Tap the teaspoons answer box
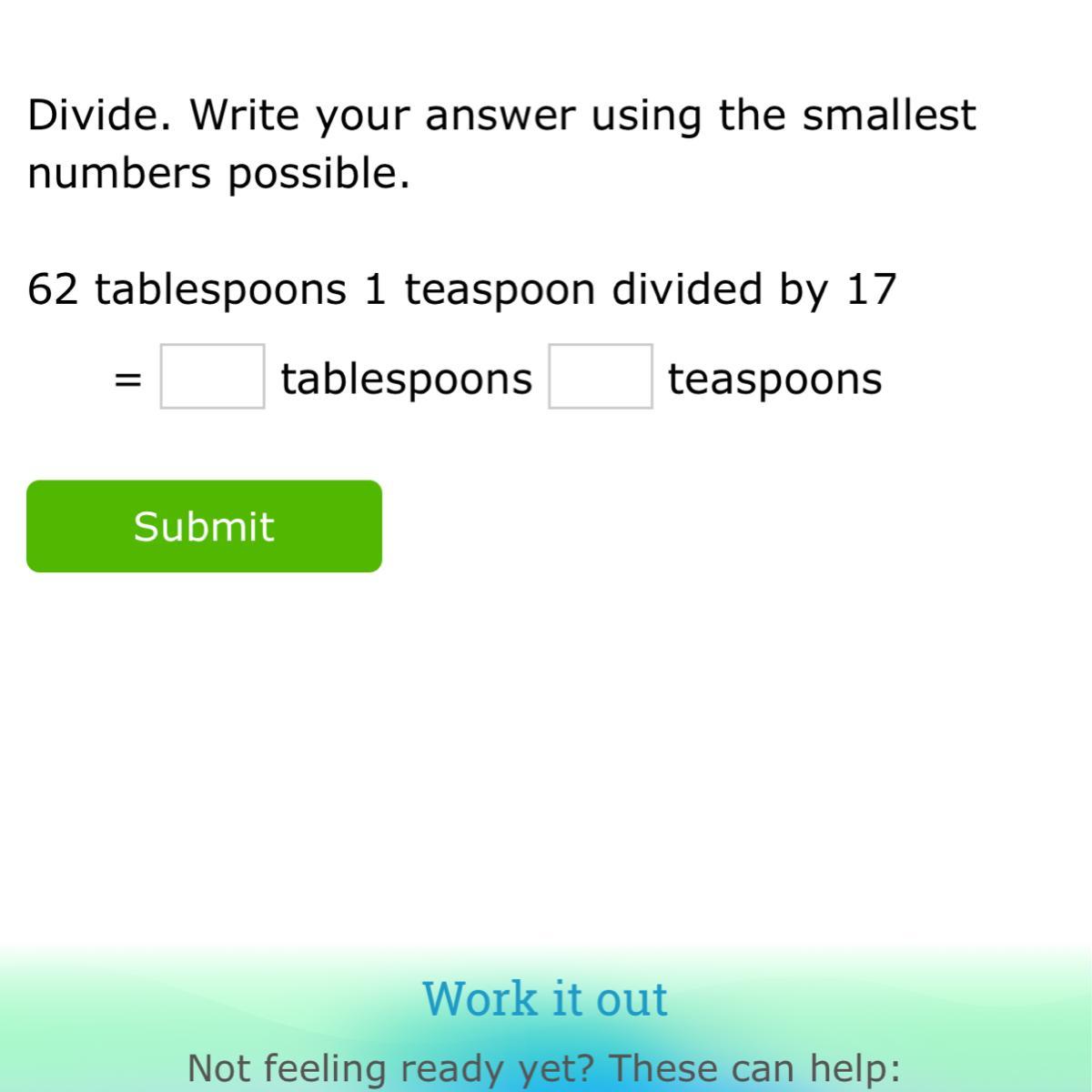The image size is (1092, 1092). point(600,377)
